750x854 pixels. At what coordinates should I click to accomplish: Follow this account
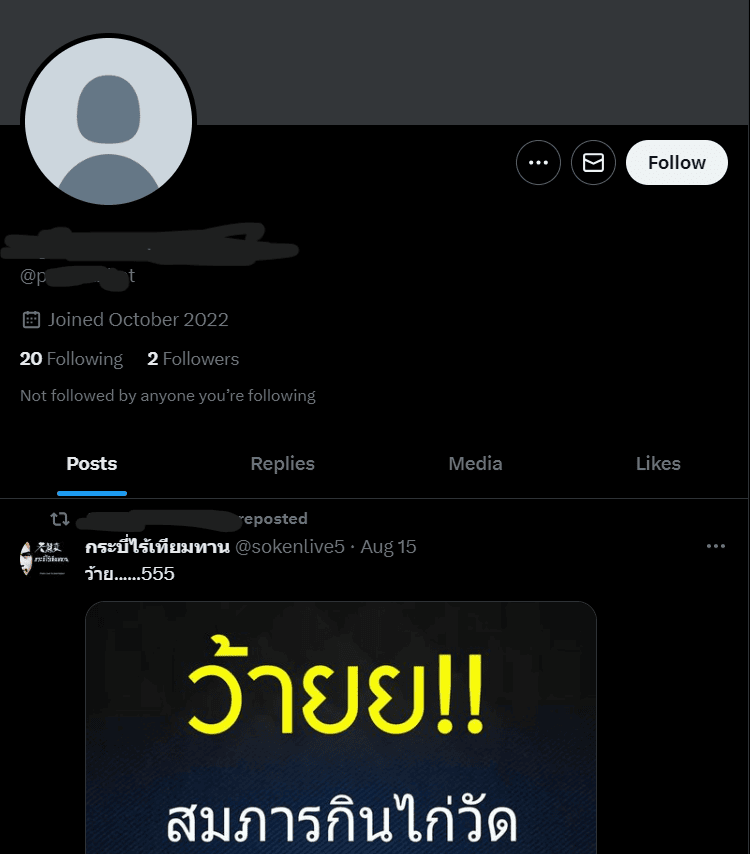[676, 163]
